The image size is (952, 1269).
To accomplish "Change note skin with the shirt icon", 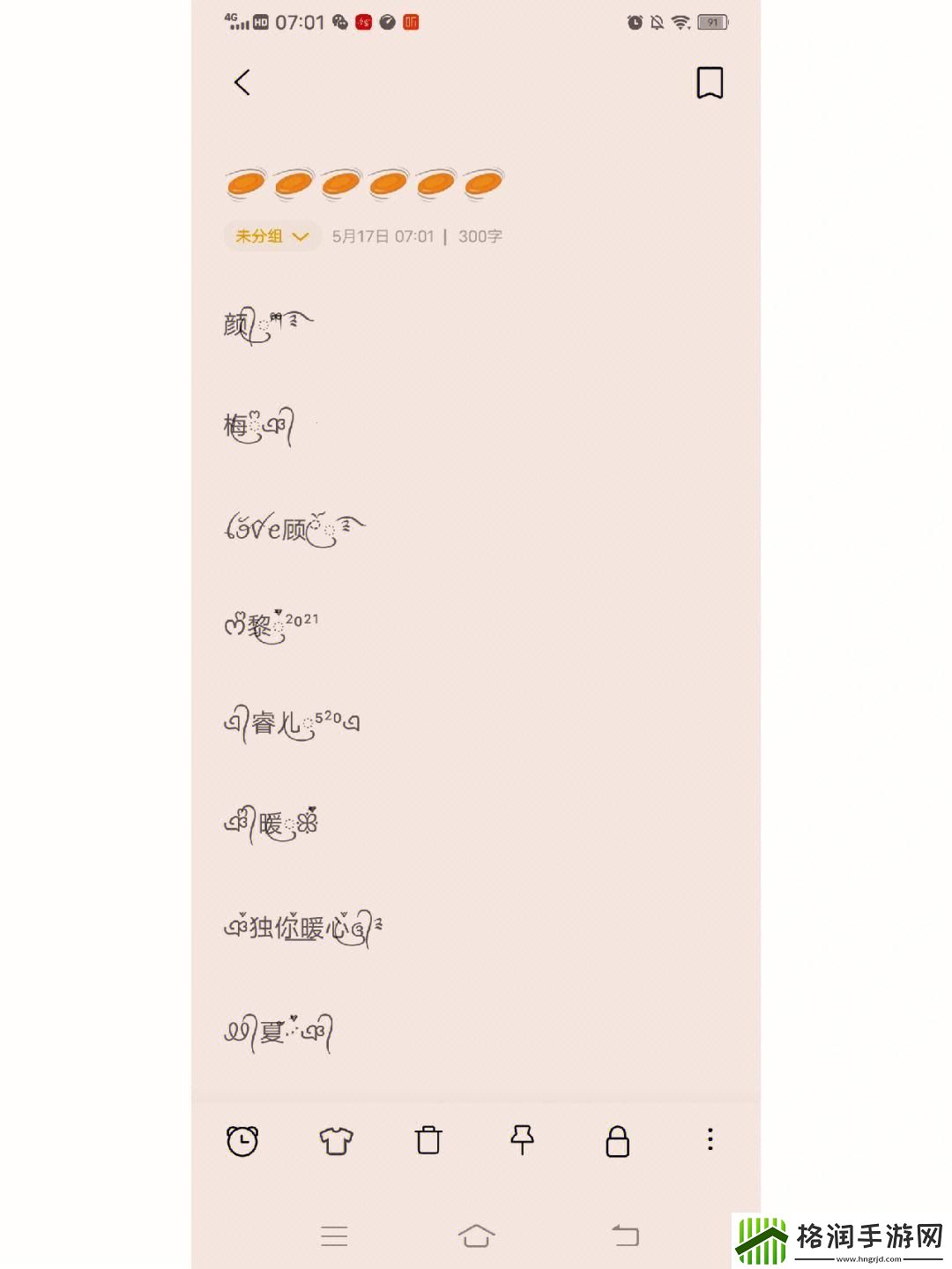I will pos(336,1140).
